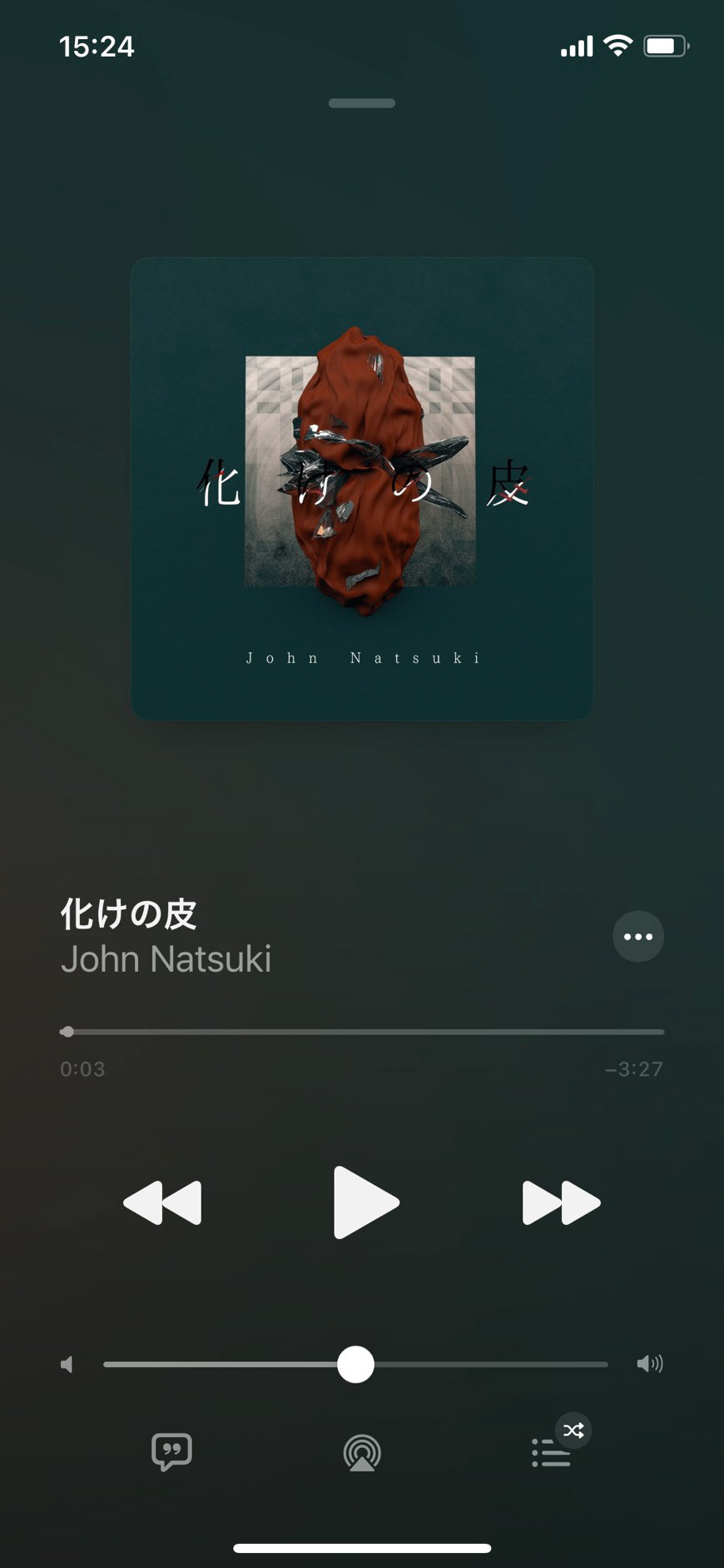Tap the playback progress bar
724x1568 pixels.
point(362,1032)
